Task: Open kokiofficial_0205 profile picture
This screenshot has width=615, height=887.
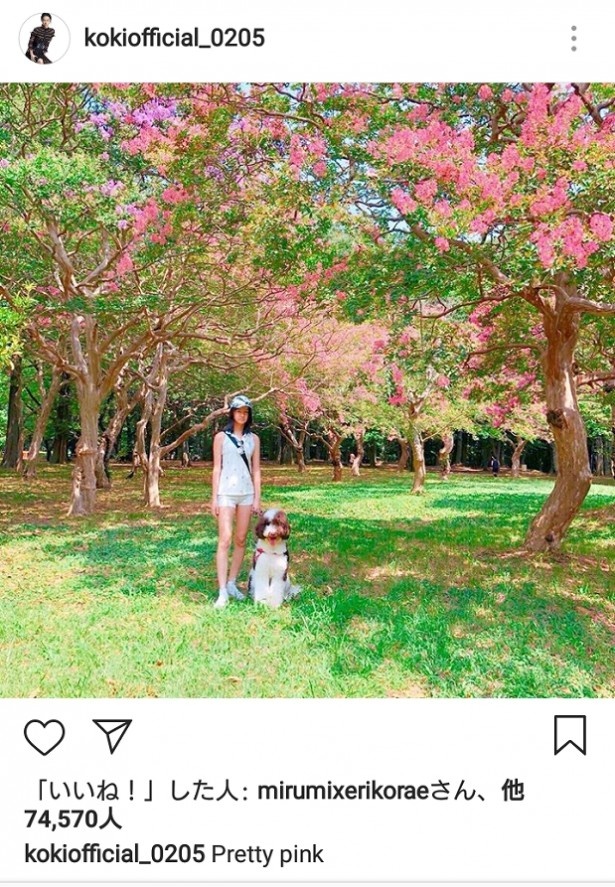Action: tap(44, 39)
